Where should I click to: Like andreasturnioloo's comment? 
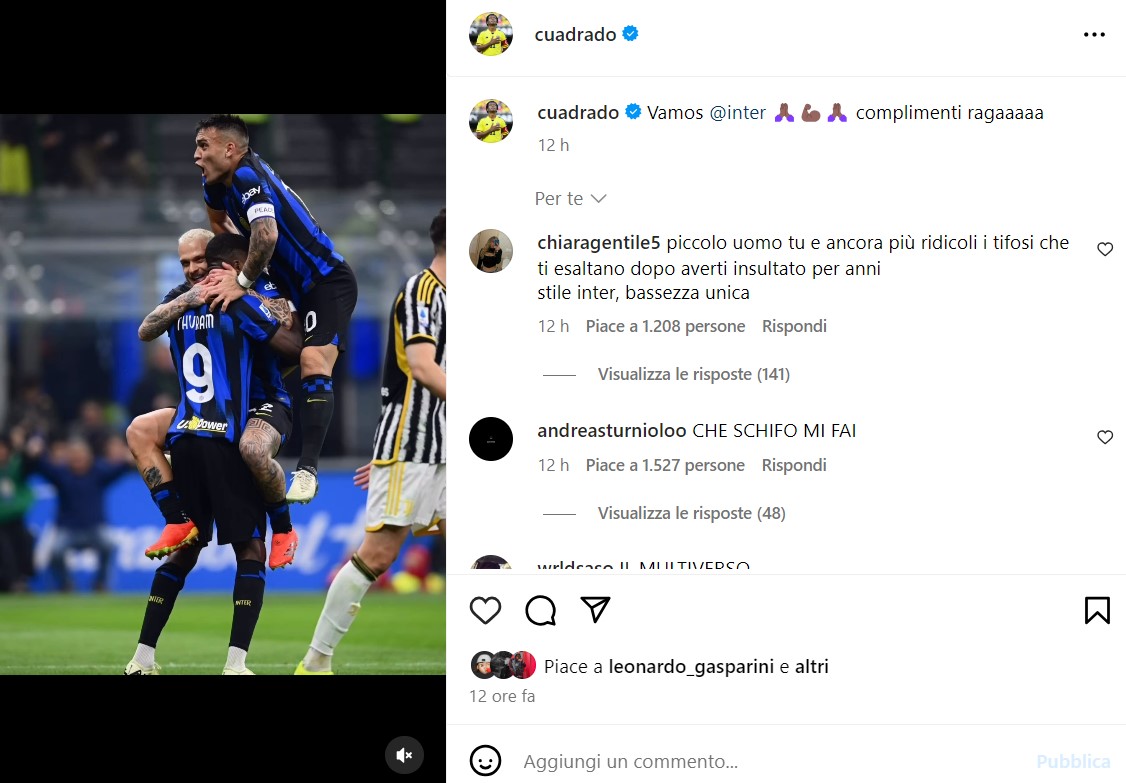(x=1105, y=437)
